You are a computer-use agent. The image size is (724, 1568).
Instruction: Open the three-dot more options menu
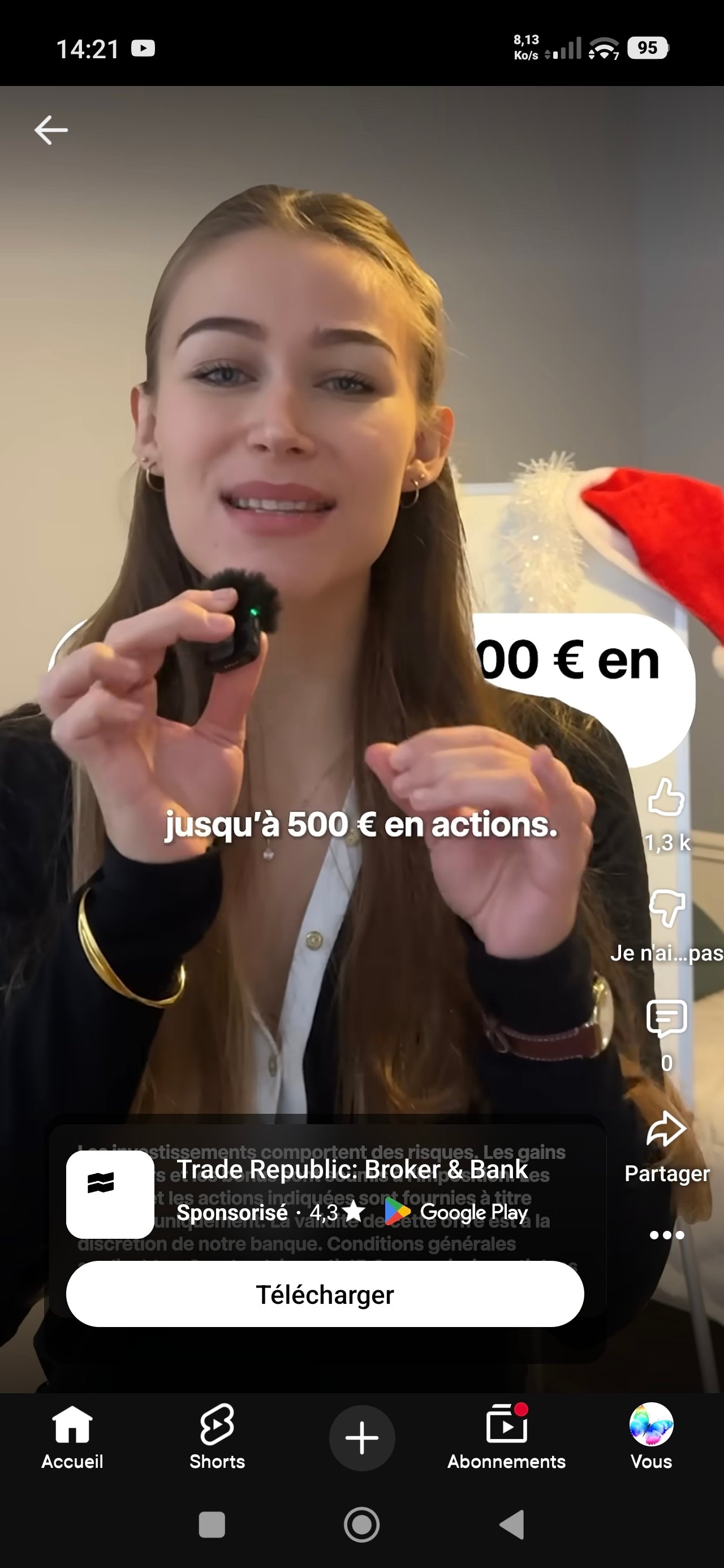[666, 1235]
